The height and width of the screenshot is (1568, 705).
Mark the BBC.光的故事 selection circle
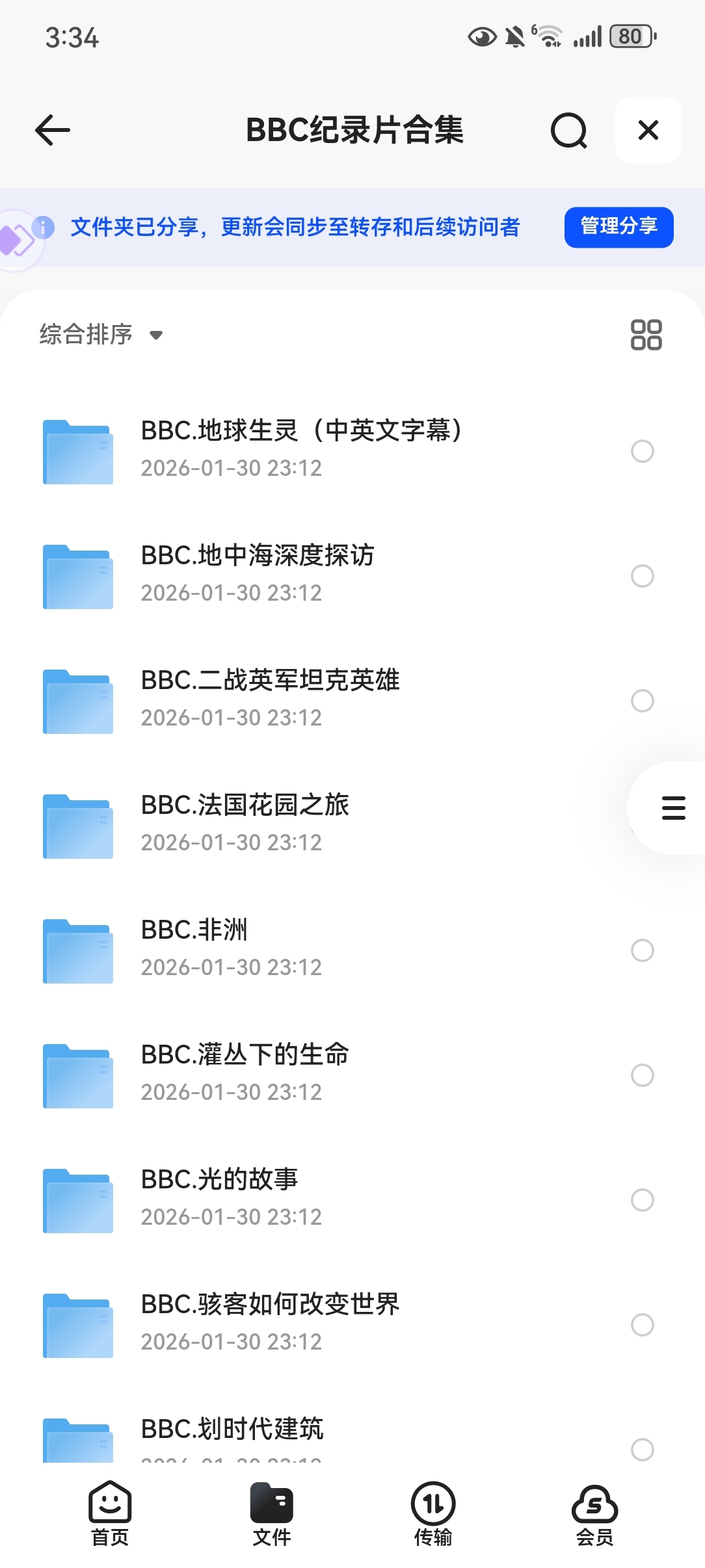pyautogui.click(x=642, y=1200)
